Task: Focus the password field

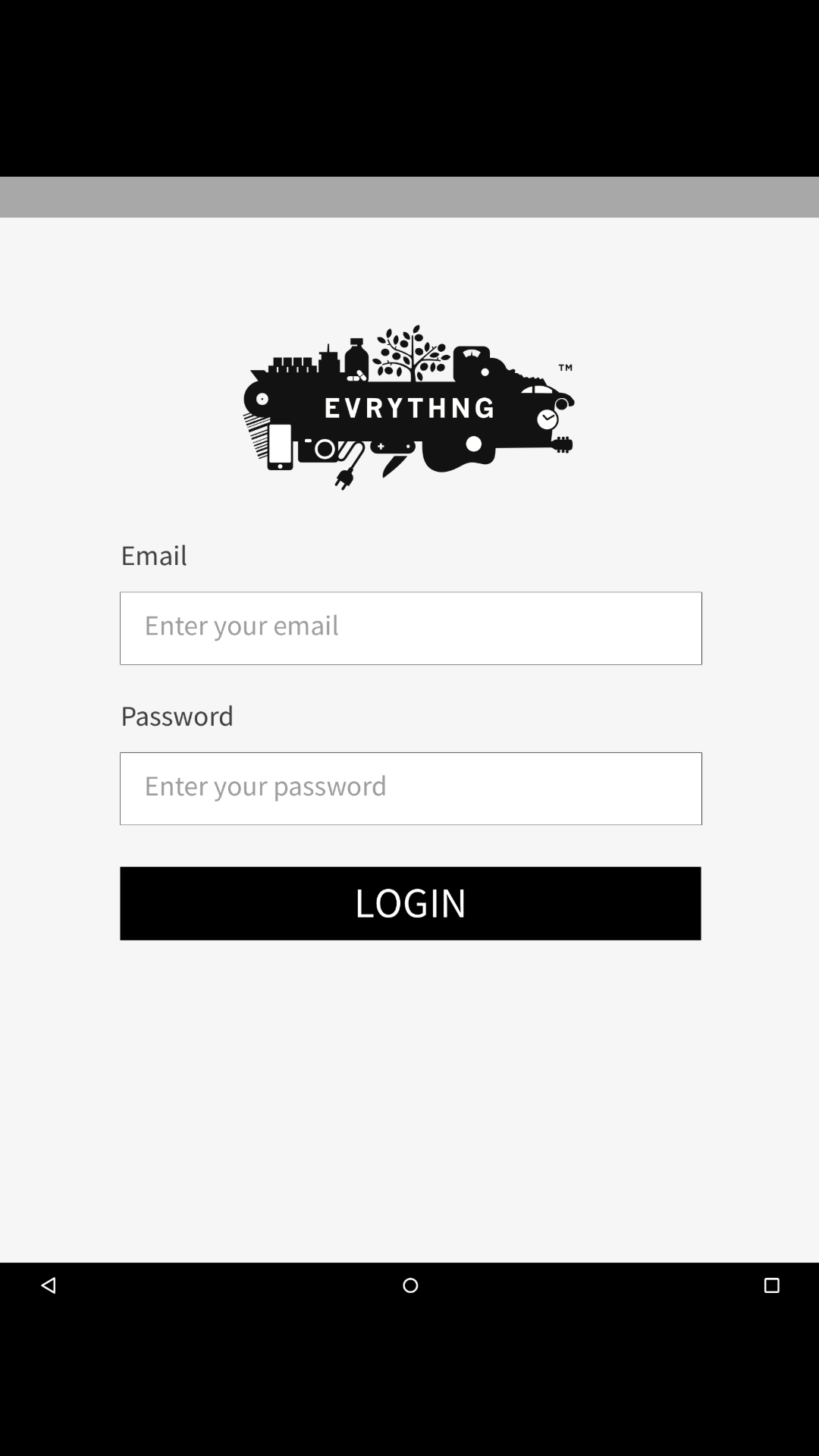Action: click(x=410, y=788)
